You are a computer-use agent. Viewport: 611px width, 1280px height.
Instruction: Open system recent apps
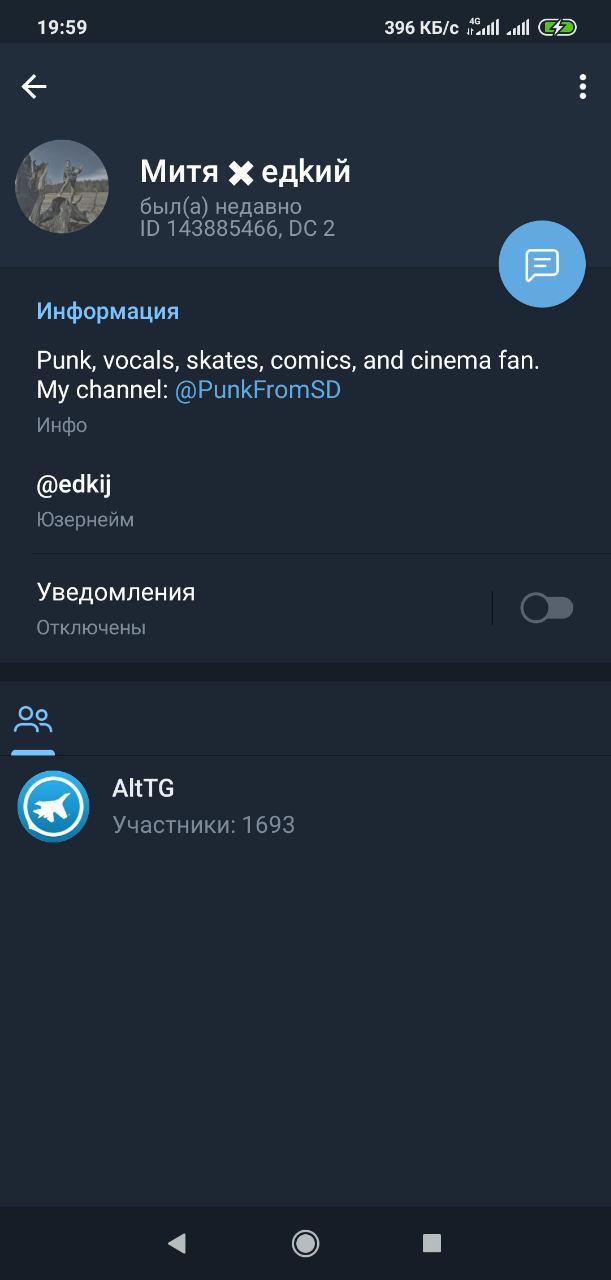(x=432, y=1243)
